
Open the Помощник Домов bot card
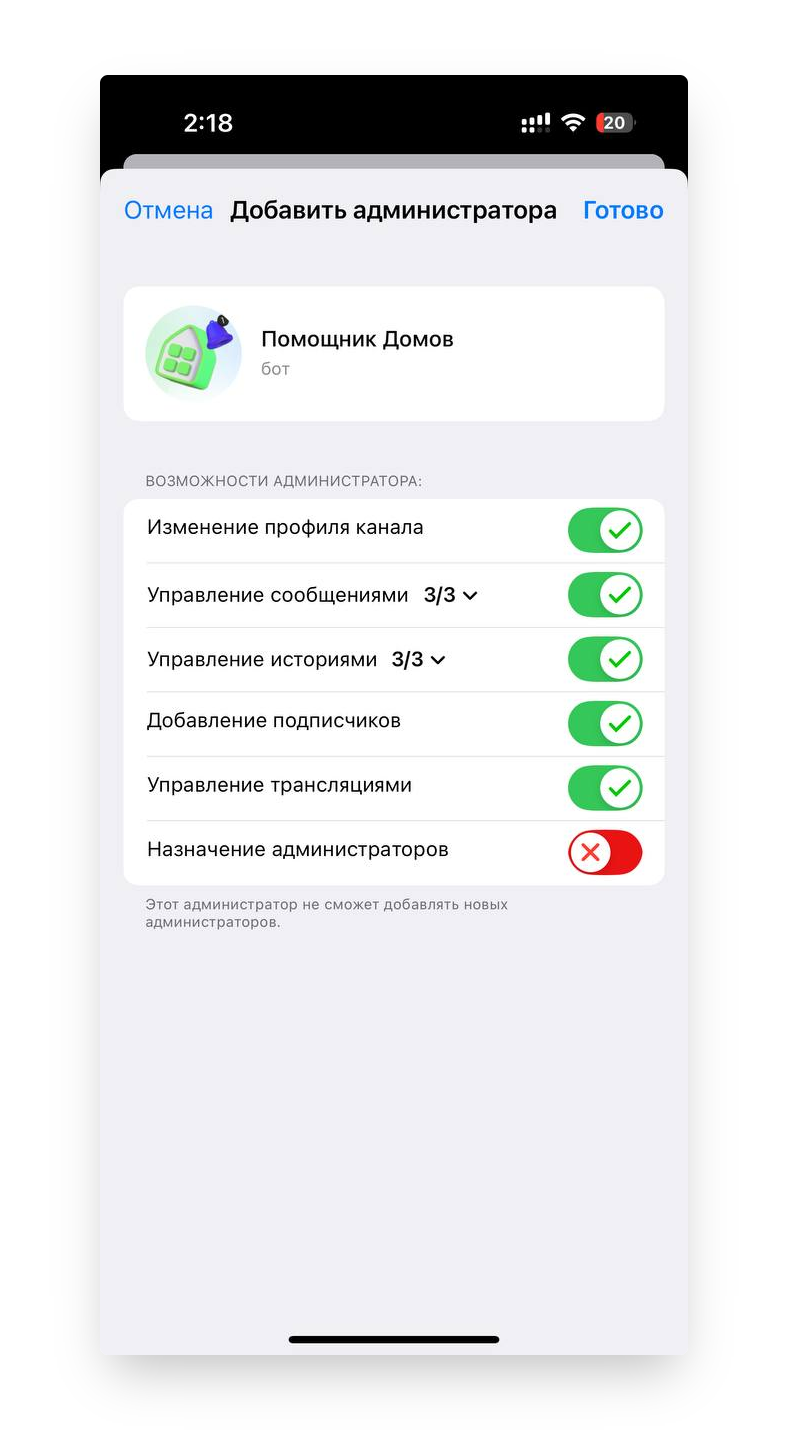click(x=394, y=354)
